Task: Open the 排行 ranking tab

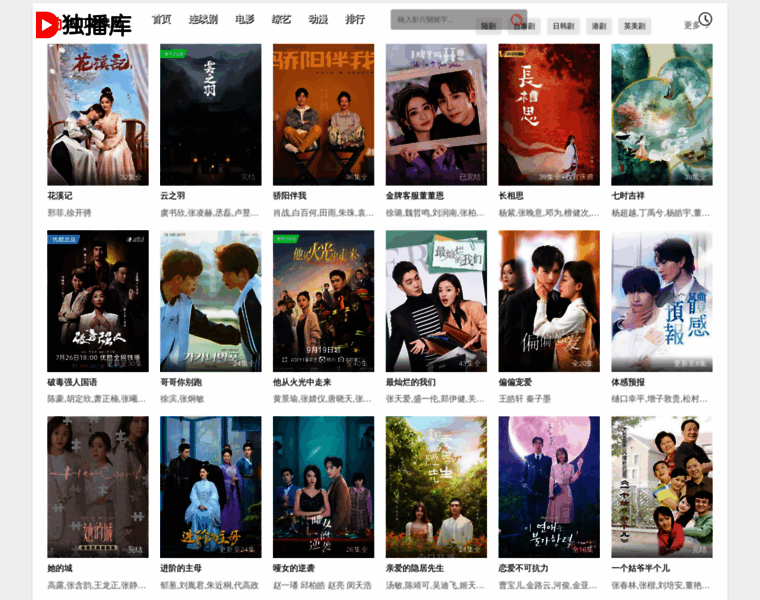Action: [x=355, y=19]
